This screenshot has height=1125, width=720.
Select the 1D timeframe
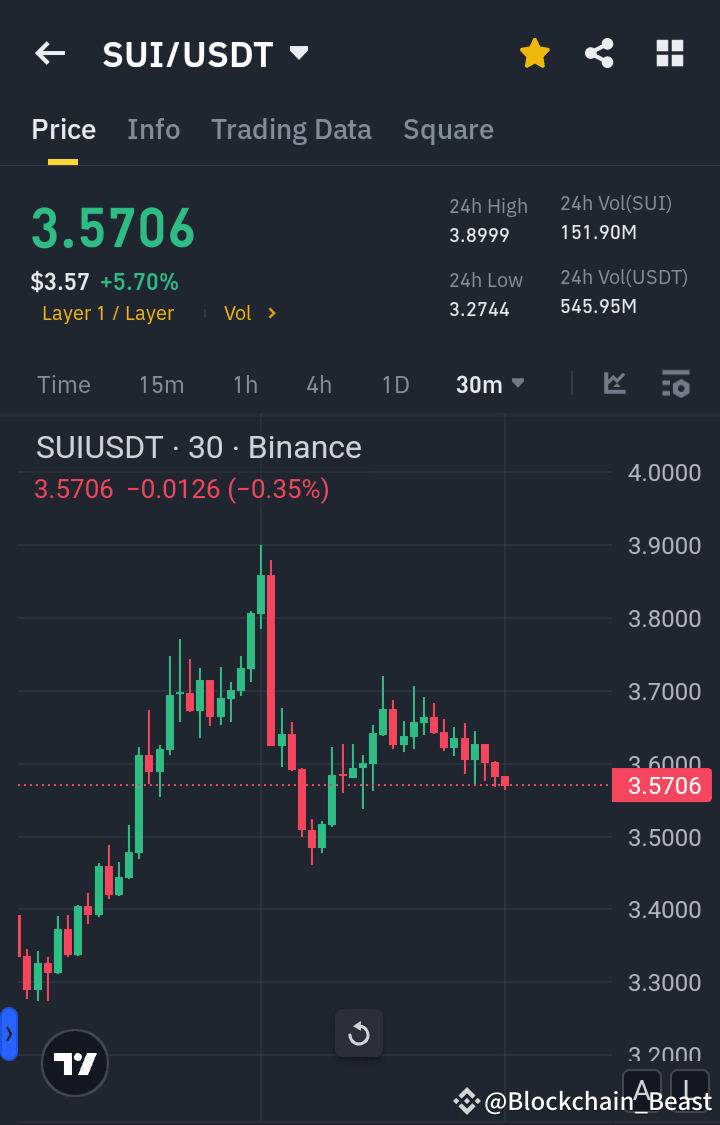pyautogui.click(x=395, y=383)
